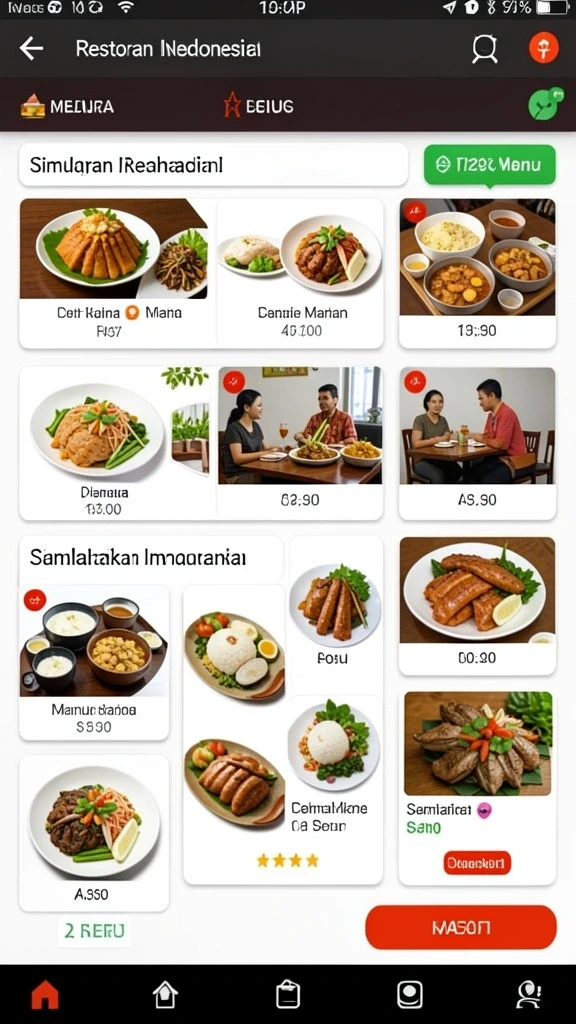Switch to the MEDURA tab
Screen dimensions: 576x1024
click(x=67, y=106)
